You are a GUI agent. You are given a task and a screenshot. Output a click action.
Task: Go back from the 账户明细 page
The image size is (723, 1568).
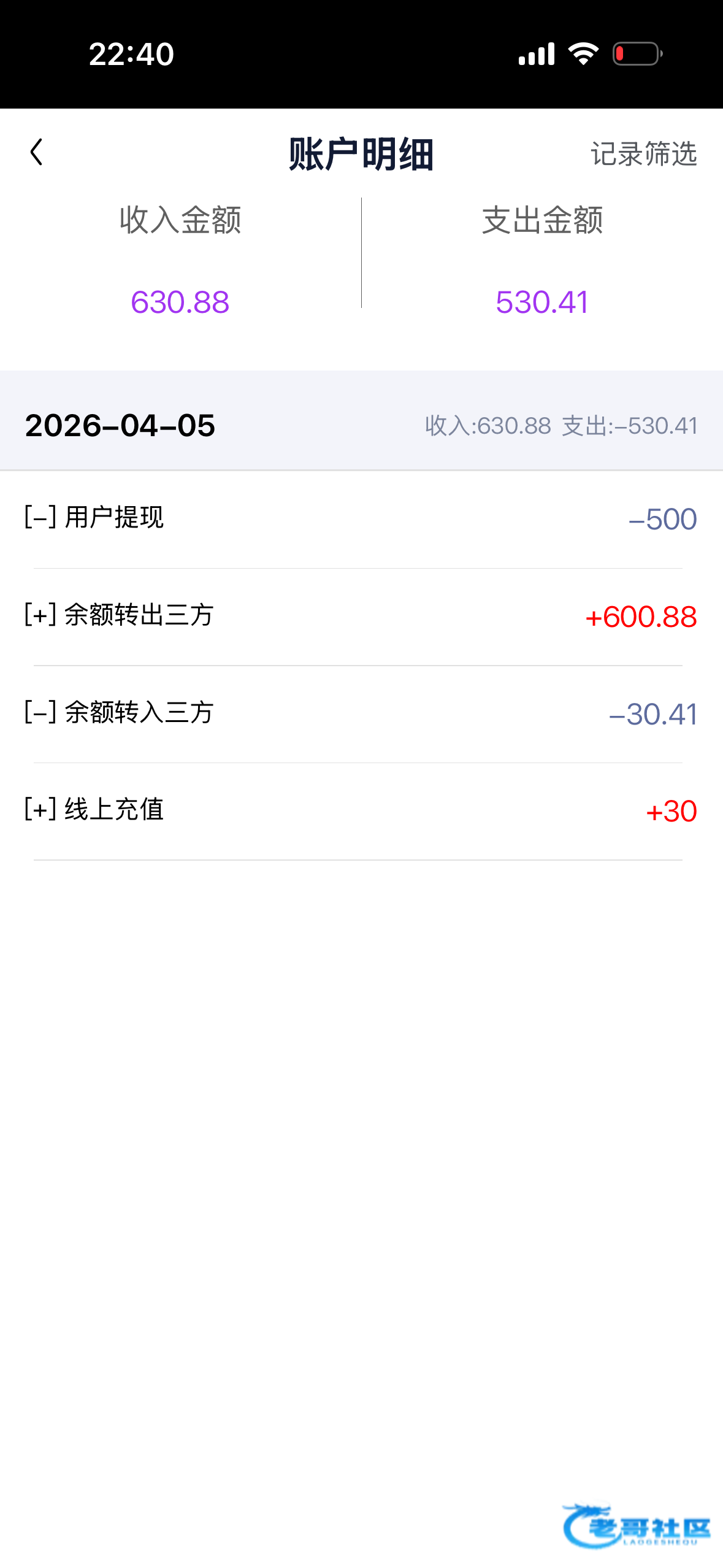(37, 152)
